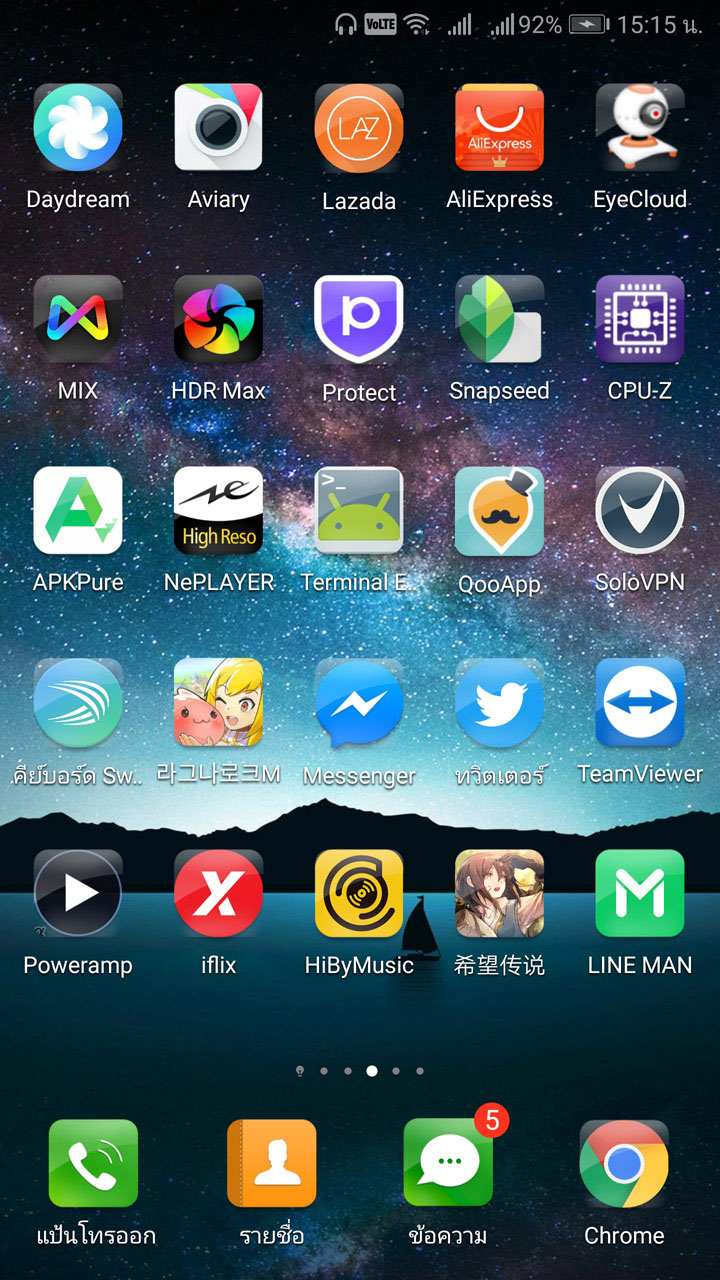Open APKPure store
720x1280 pixels.
coord(78,511)
